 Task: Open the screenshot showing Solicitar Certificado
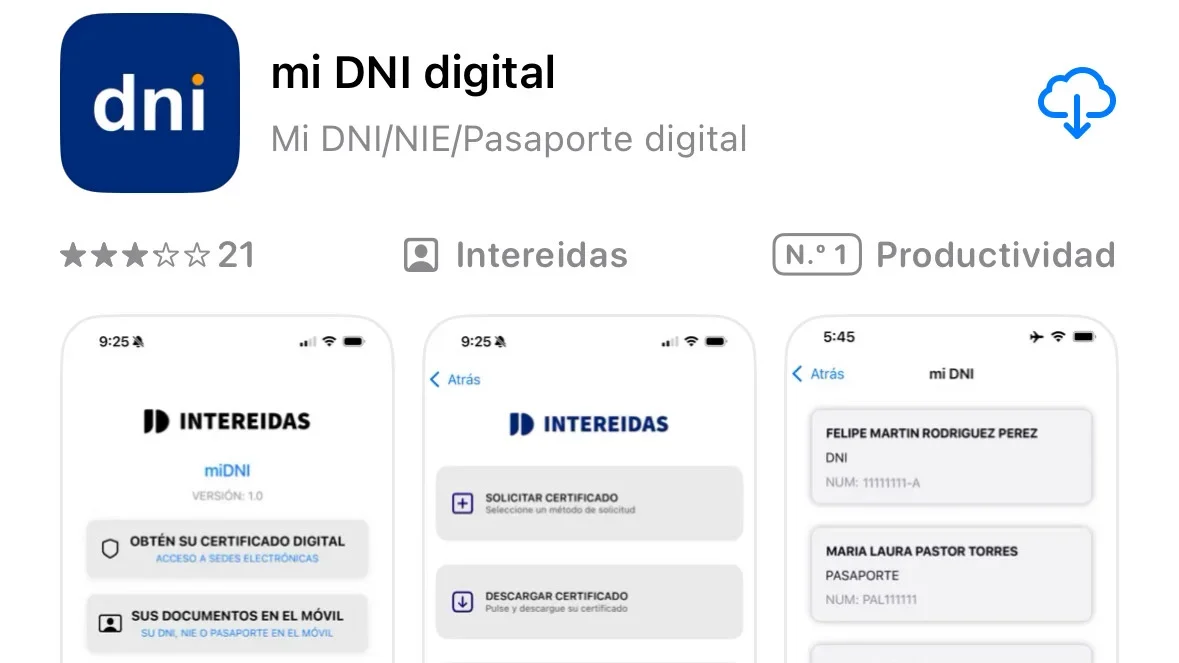[589, 490]
